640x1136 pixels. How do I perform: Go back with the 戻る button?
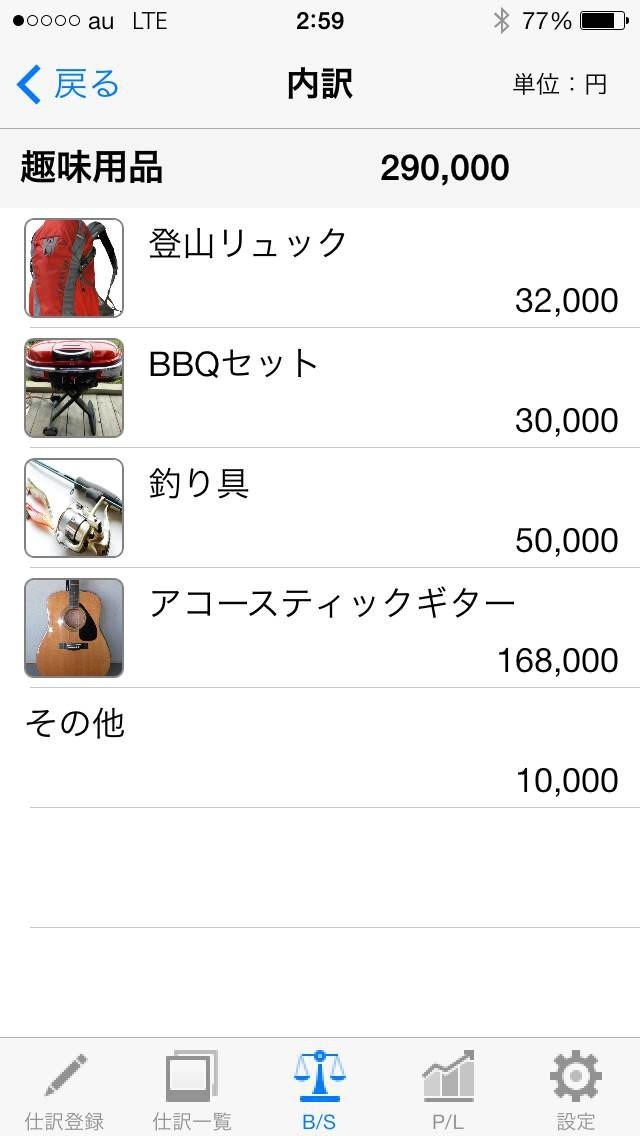(68, 85)
